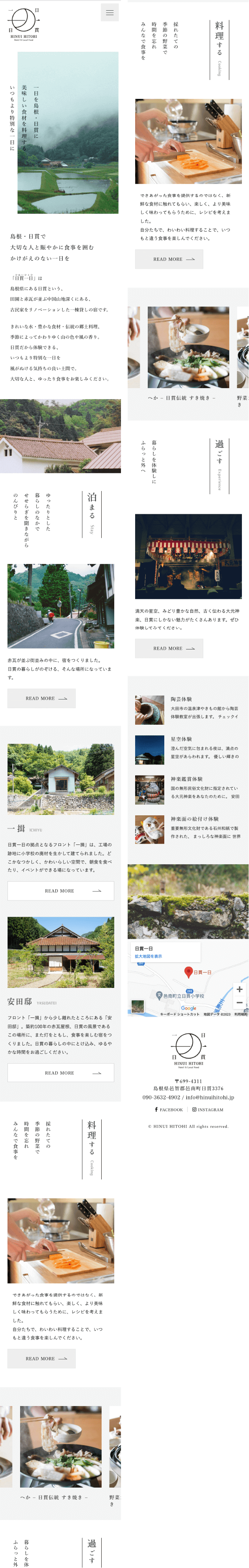This screenshot has height=1568, width=249.
Task: Email info@hinuihitohi.jp from the footer
Action: [210, 1097]
